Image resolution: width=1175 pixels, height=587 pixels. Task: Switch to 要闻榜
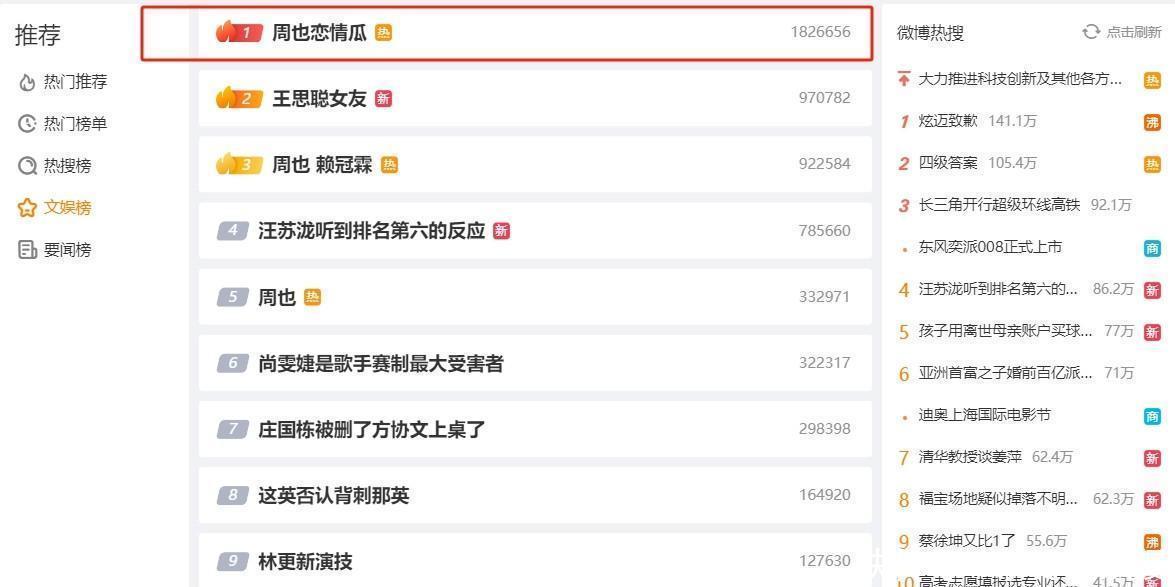tap(66, 250)
